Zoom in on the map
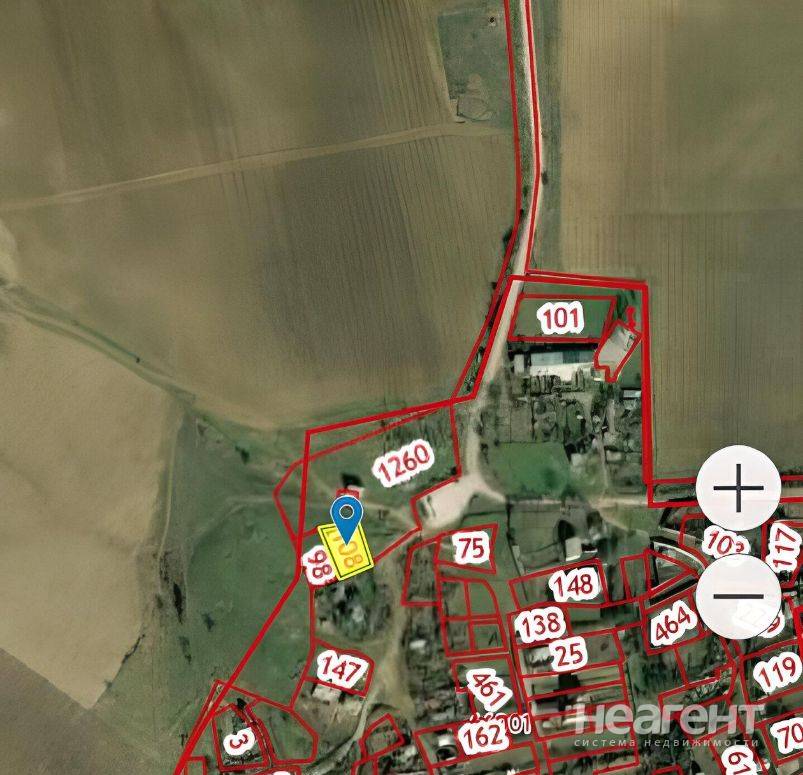Screen dimensions: 803x775 click(740, 489)
